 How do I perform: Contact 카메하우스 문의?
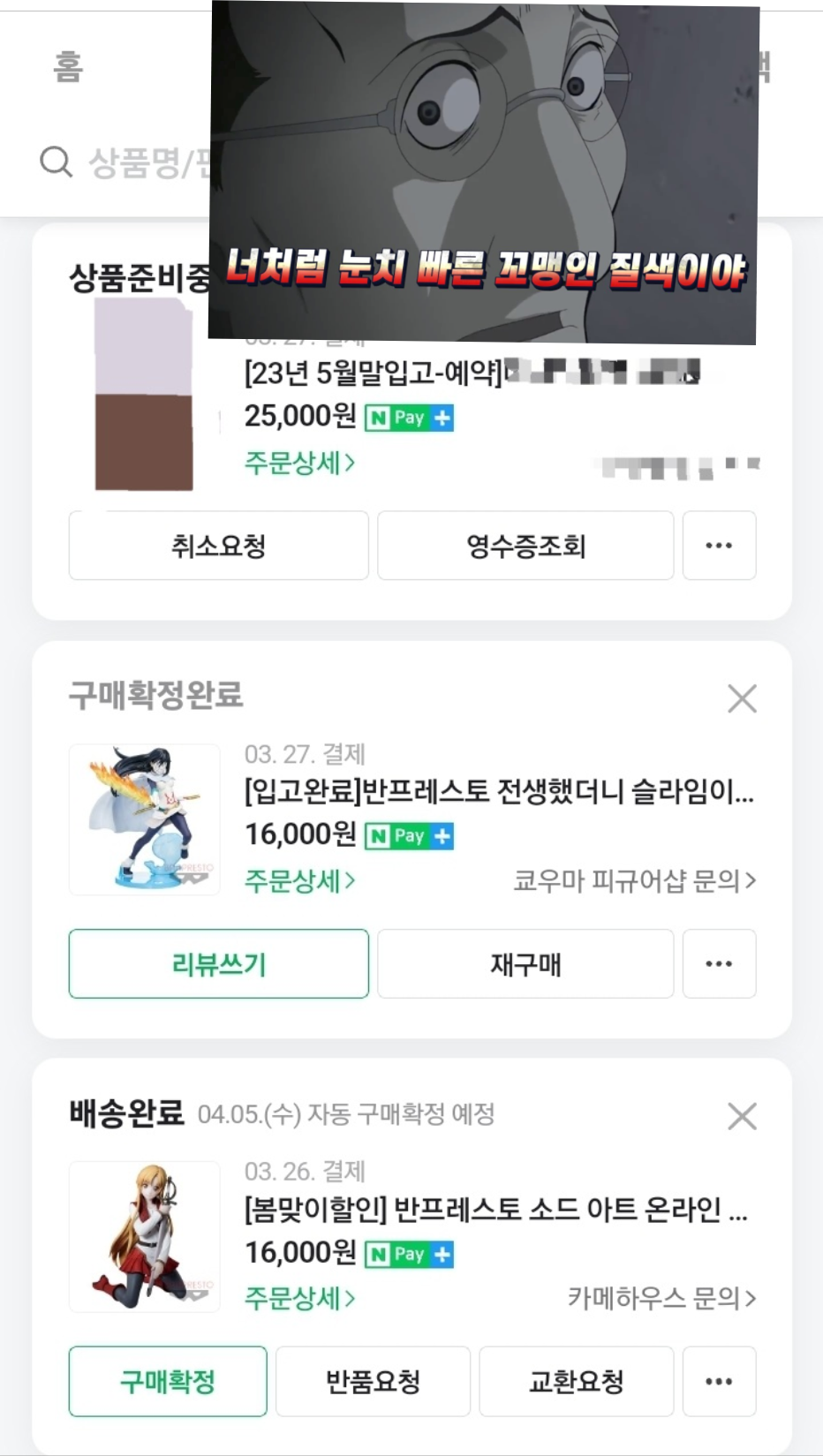coord(661,1298)
